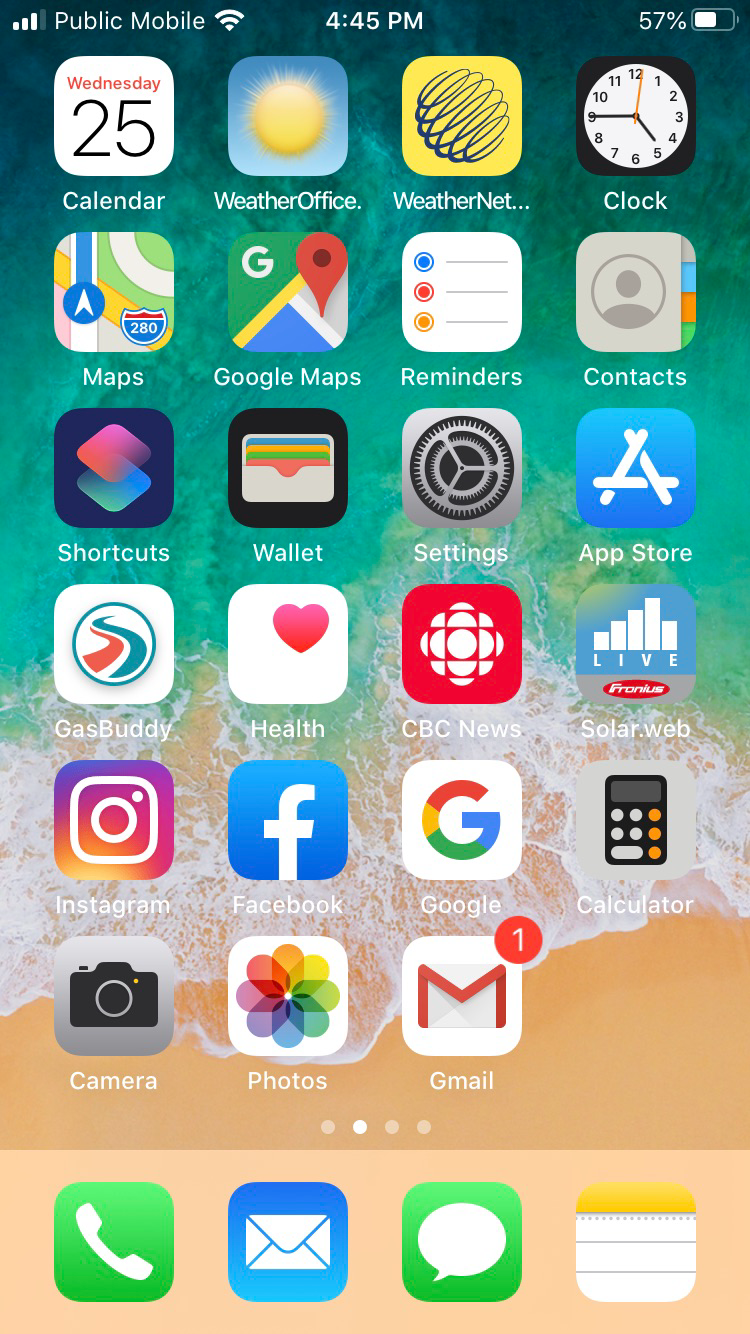The width and height of the screenshot is (750, 1334).
Task: Open Settings
Action: click(x=461, y=468)
